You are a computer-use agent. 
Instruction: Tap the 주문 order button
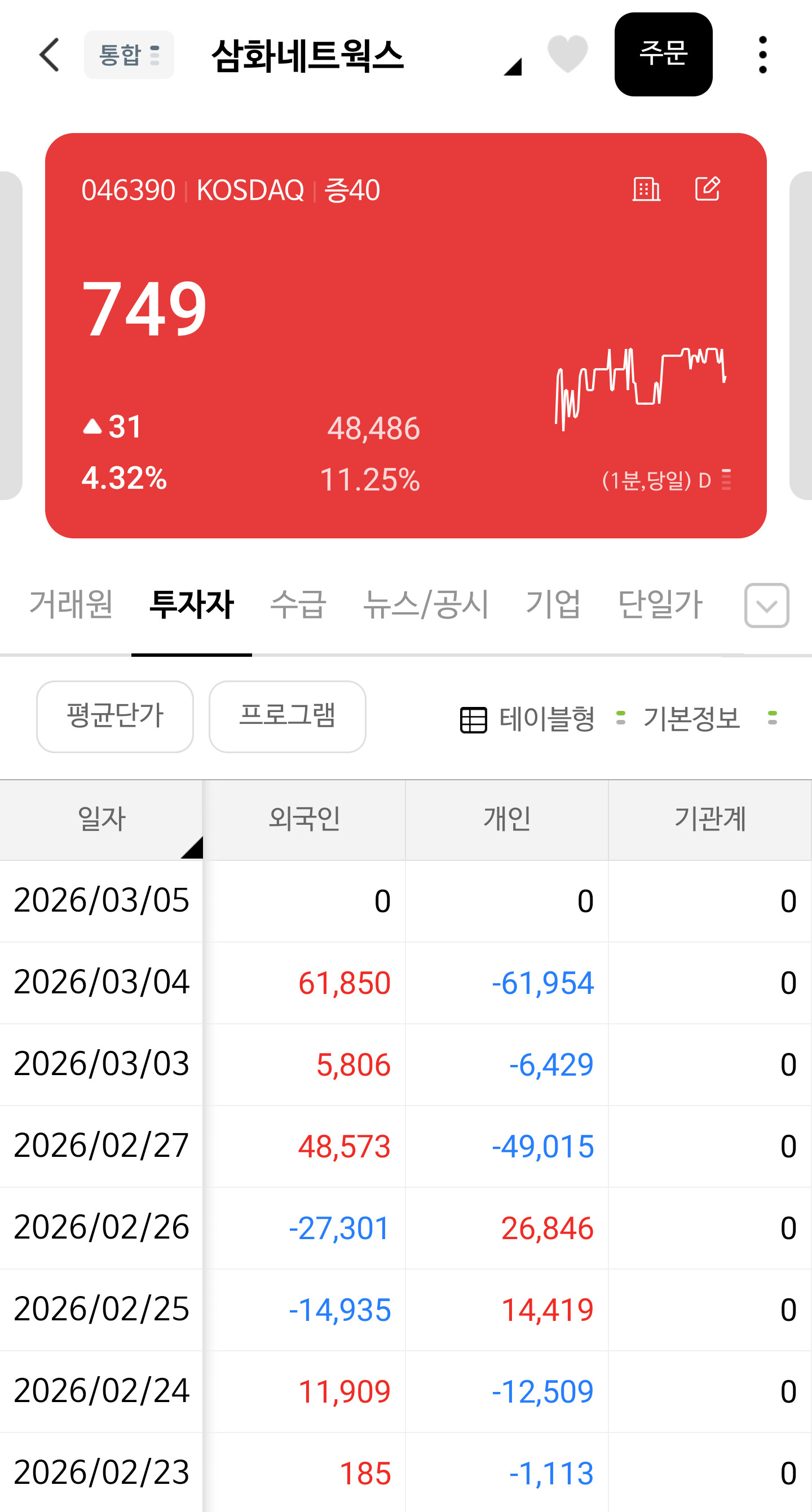pyautogui.click(x=663, y=55)
